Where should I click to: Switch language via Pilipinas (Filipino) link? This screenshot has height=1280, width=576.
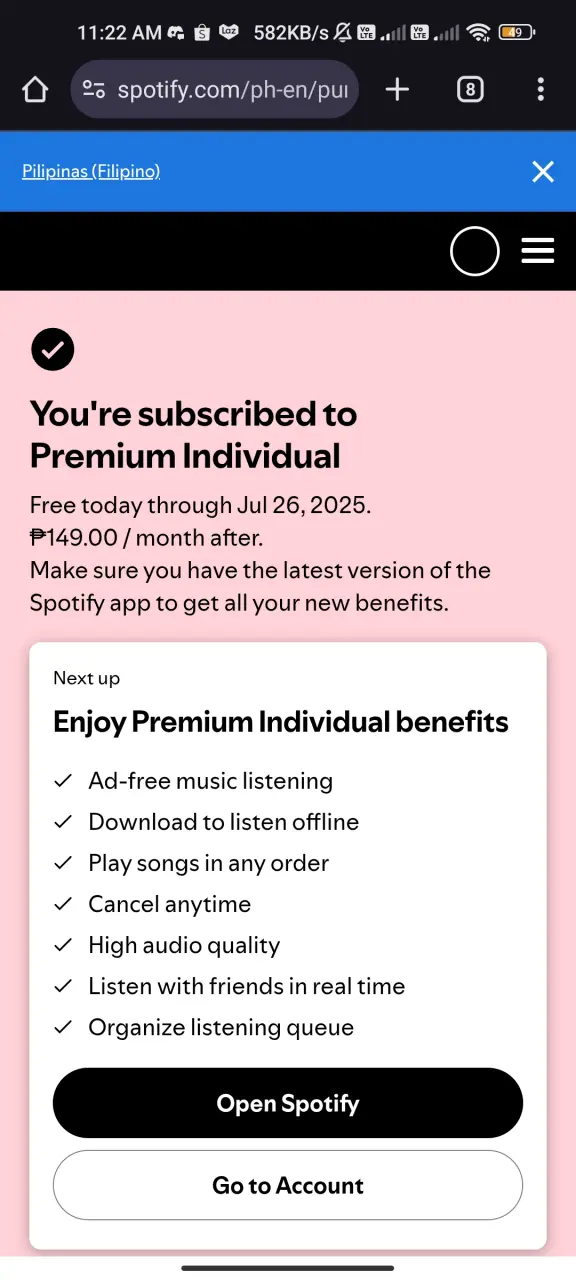click(91, 171)
